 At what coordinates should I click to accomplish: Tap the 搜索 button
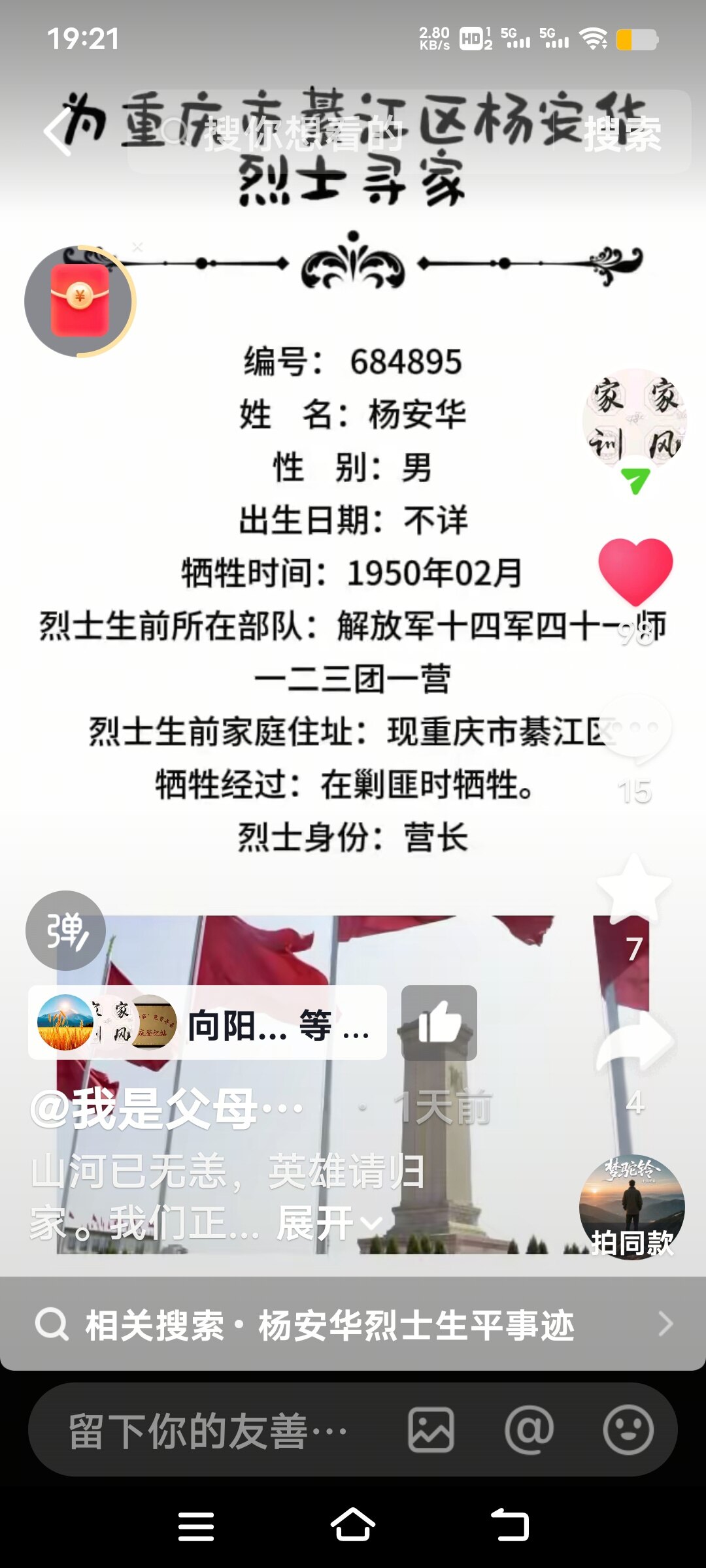[x=622, y=134]
